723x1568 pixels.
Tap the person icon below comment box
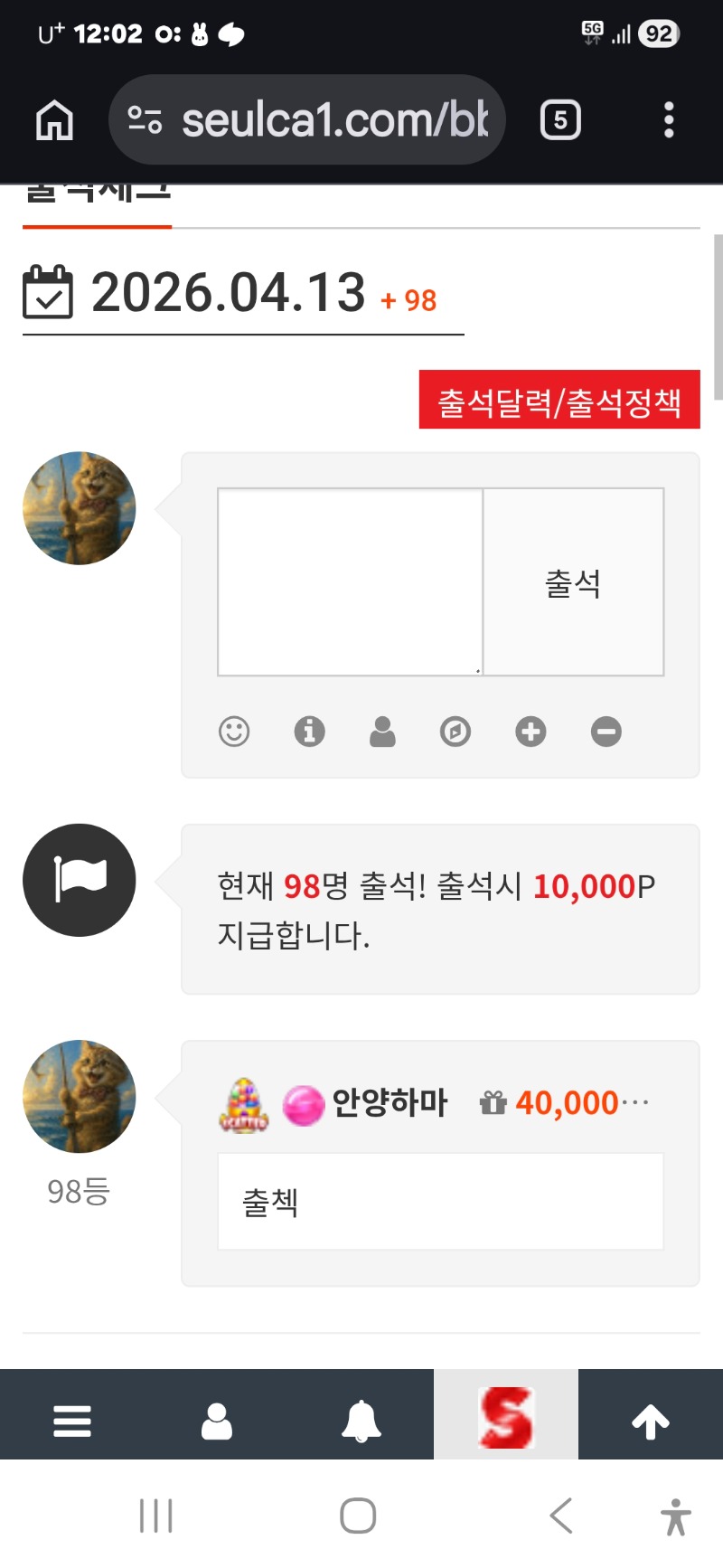tap(382, 731)
